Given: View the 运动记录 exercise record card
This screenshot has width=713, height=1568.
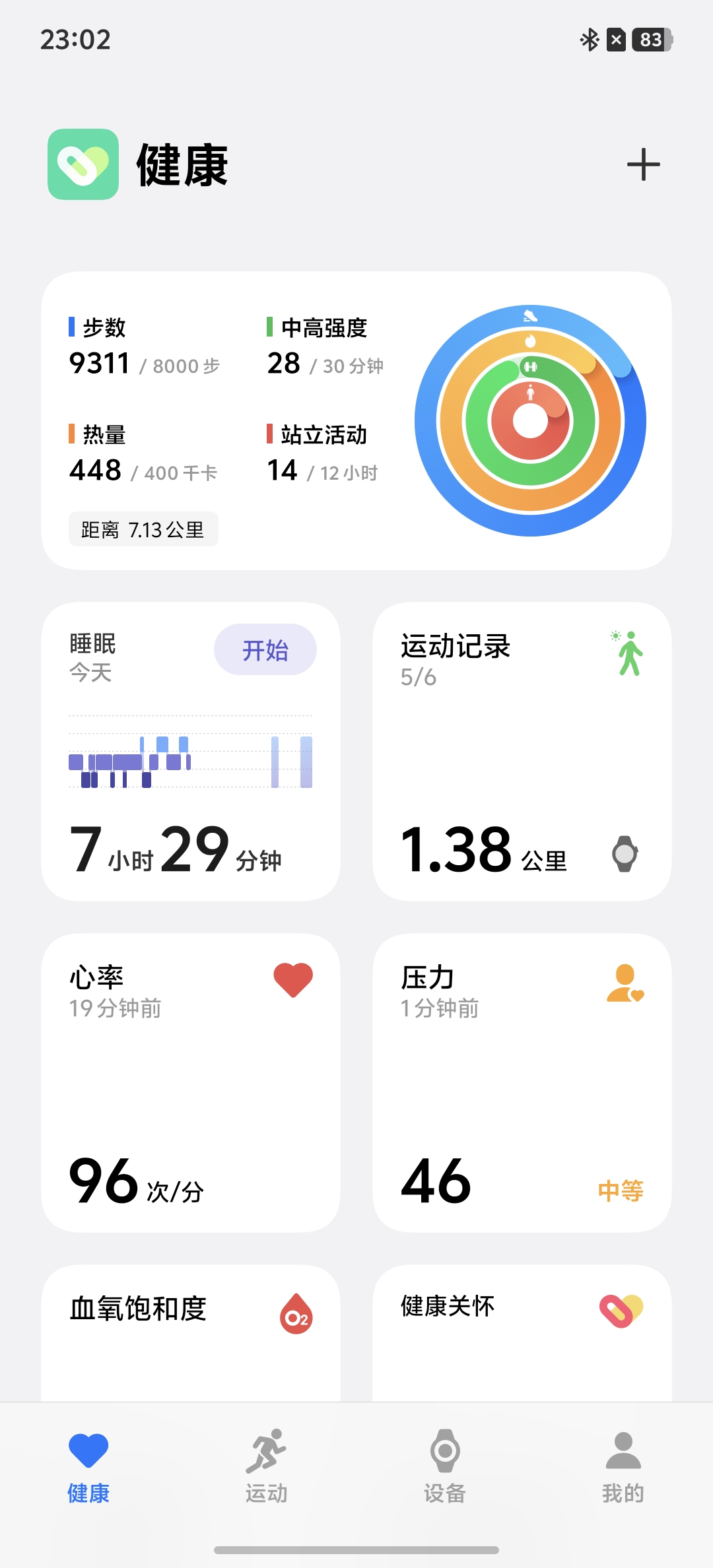Looking at the screenshot, I should coord(522,751).
